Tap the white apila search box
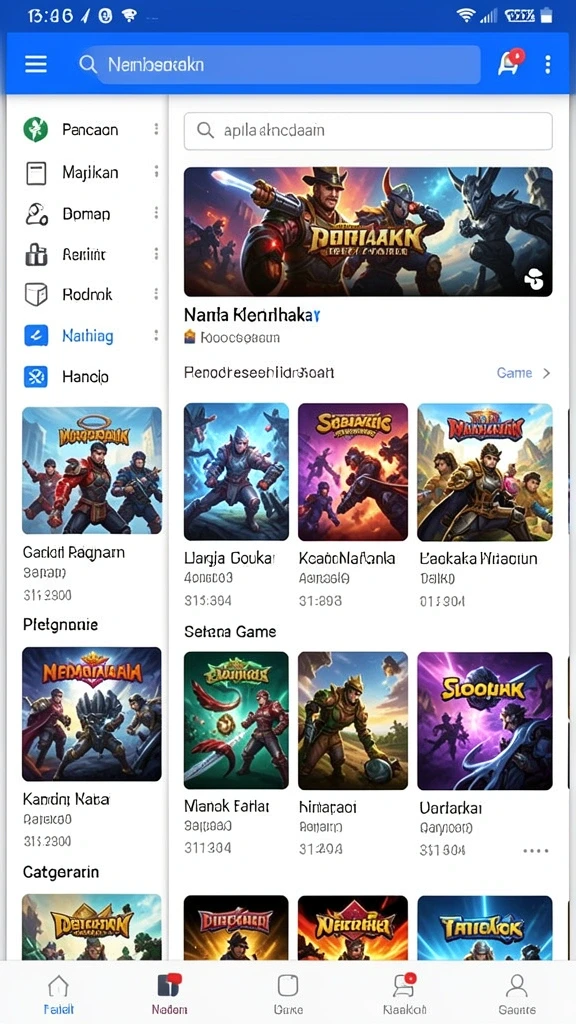 click(x=368, y=131)
